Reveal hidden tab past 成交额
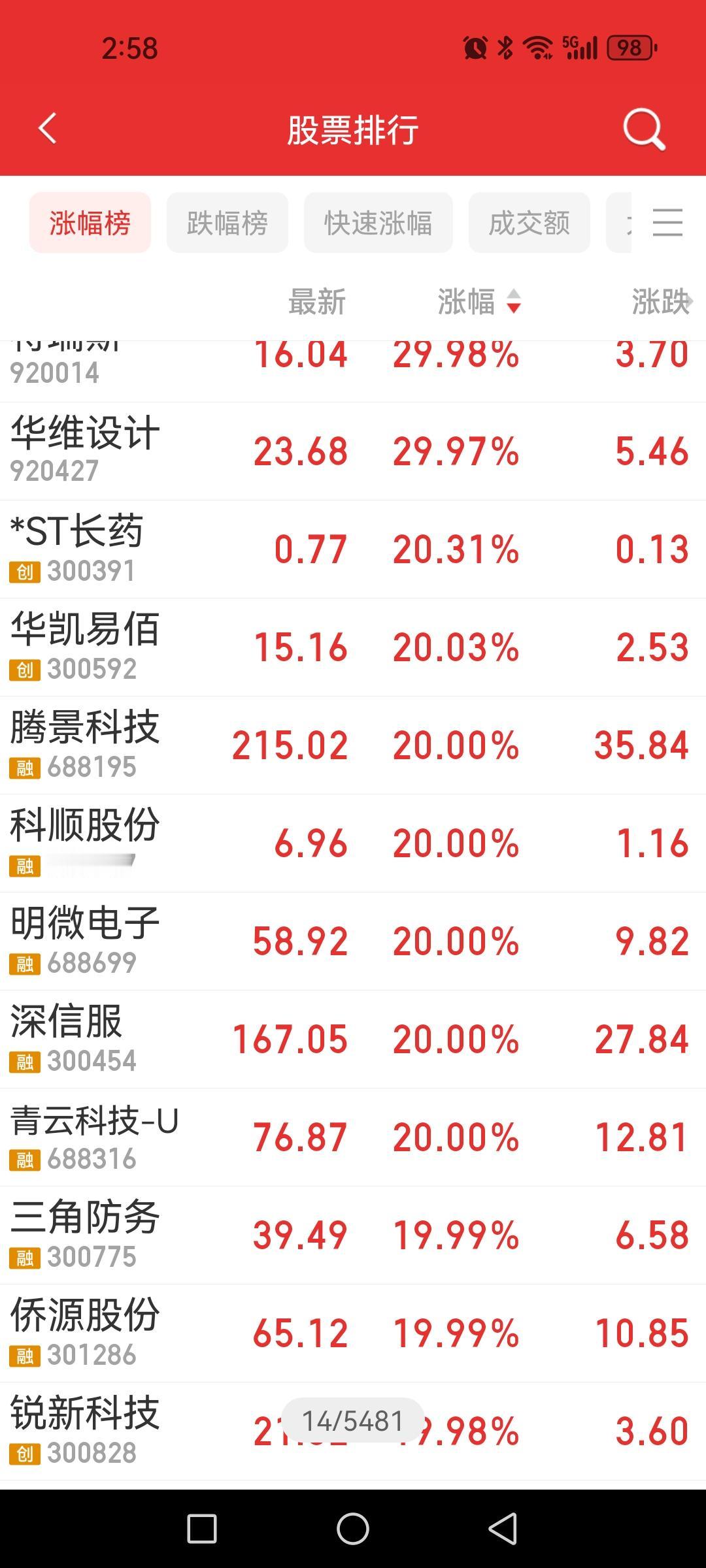Image resolution: width=706 pixels, height=1568 pixels. tap(628, 223)
